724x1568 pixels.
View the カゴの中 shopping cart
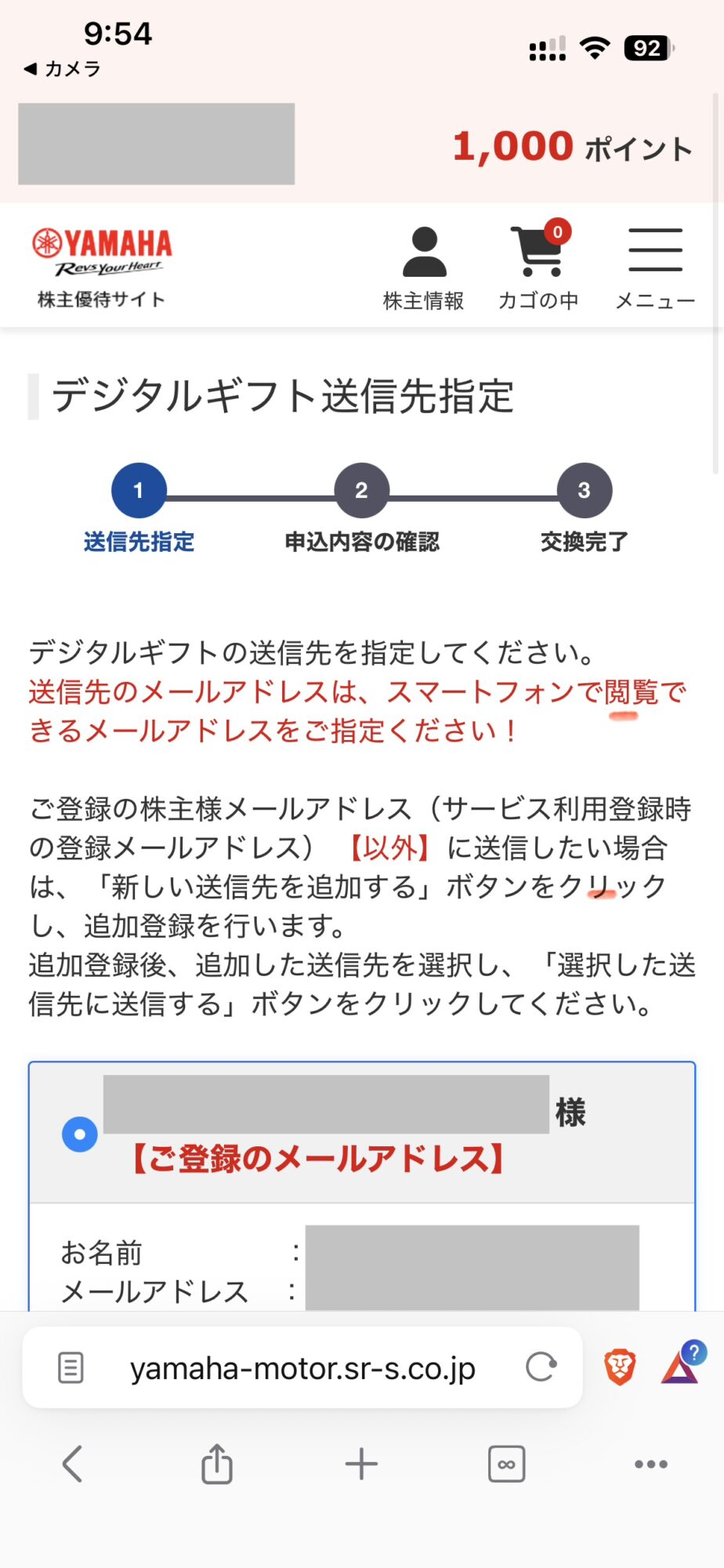[538, 267]
